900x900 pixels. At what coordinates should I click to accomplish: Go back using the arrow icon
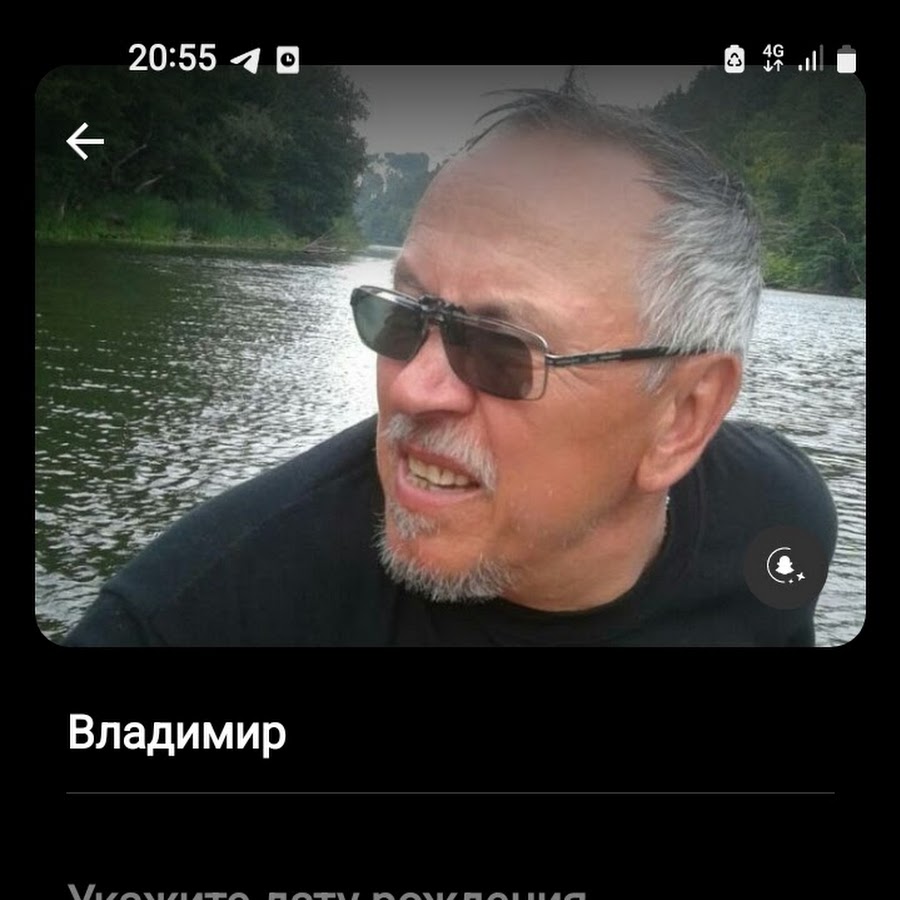pos(85,142)
